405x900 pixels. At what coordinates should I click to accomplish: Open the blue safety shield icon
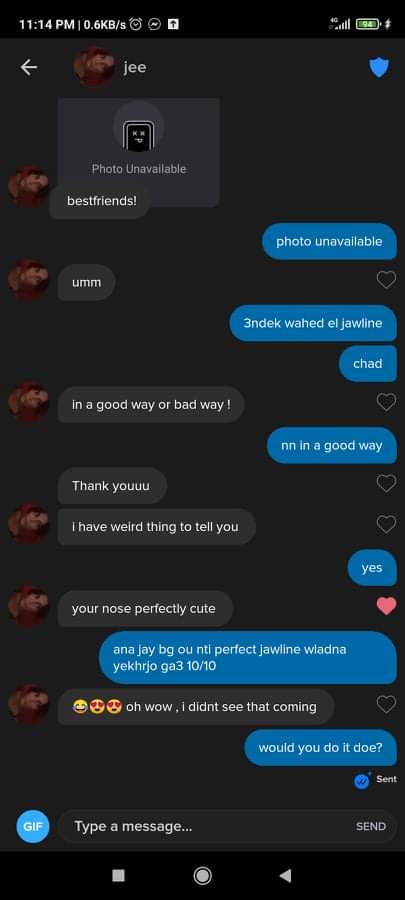tap(379, 68)
